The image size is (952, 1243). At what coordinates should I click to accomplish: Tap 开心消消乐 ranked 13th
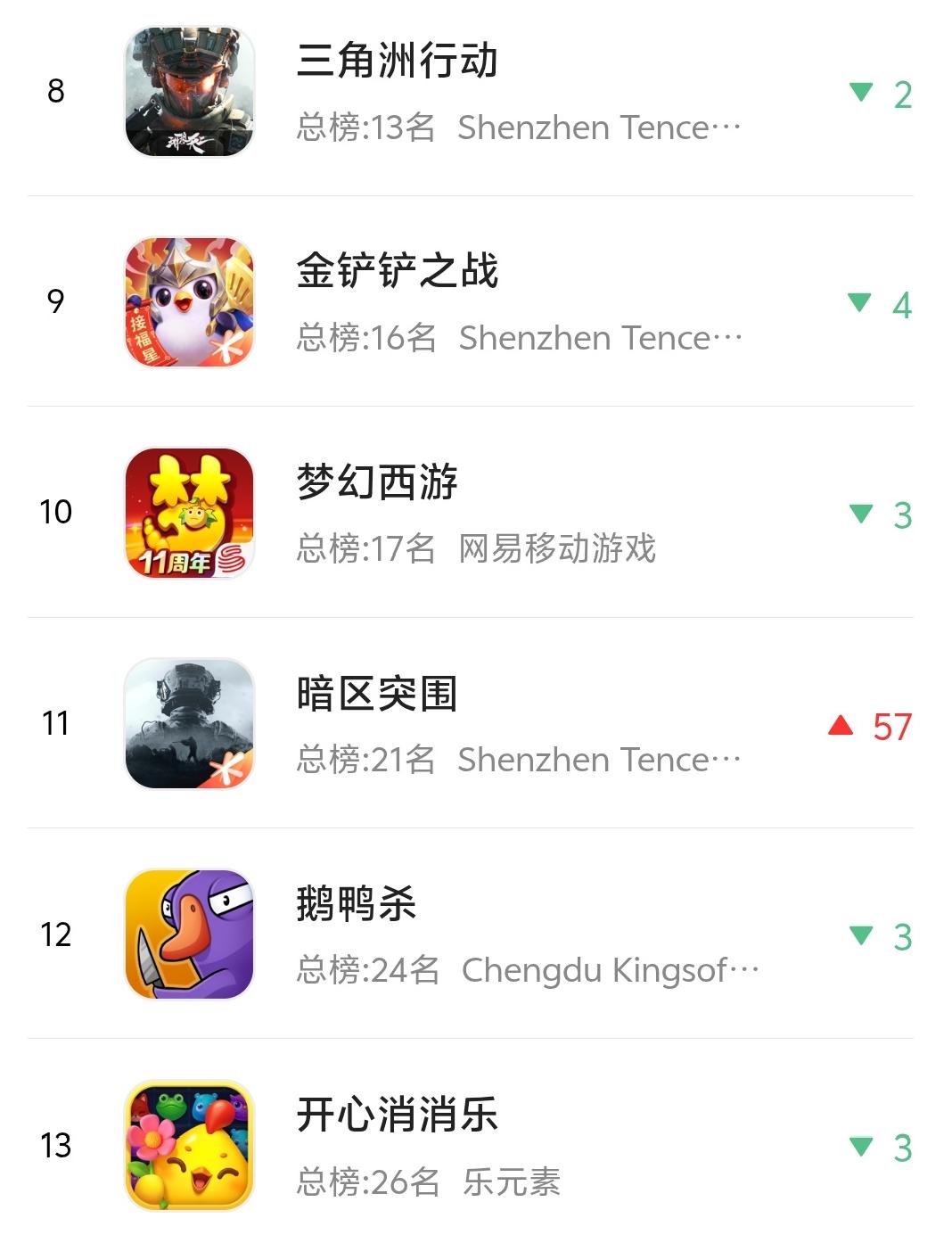tap(397, 1115)
